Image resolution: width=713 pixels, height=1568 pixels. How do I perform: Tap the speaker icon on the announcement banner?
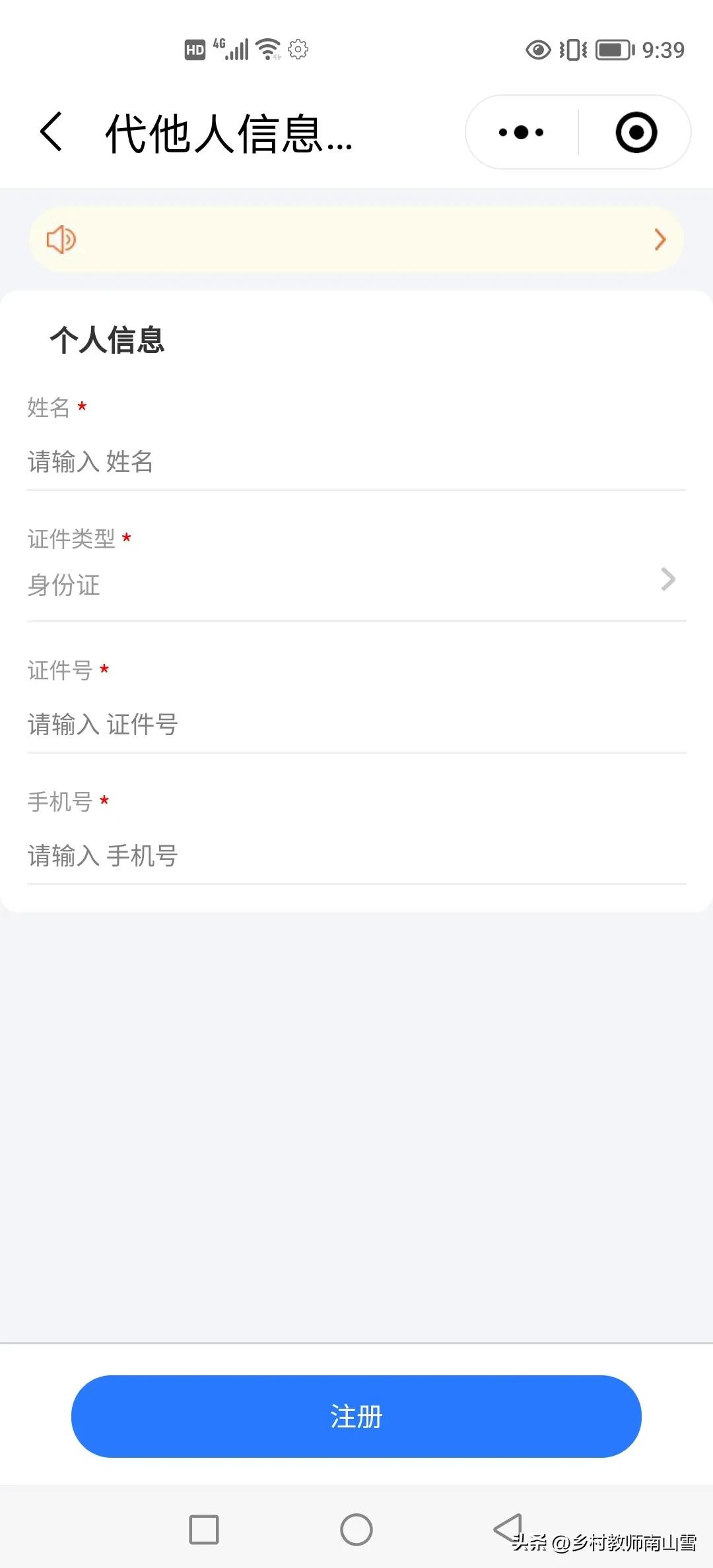click(x=61, y=240)
